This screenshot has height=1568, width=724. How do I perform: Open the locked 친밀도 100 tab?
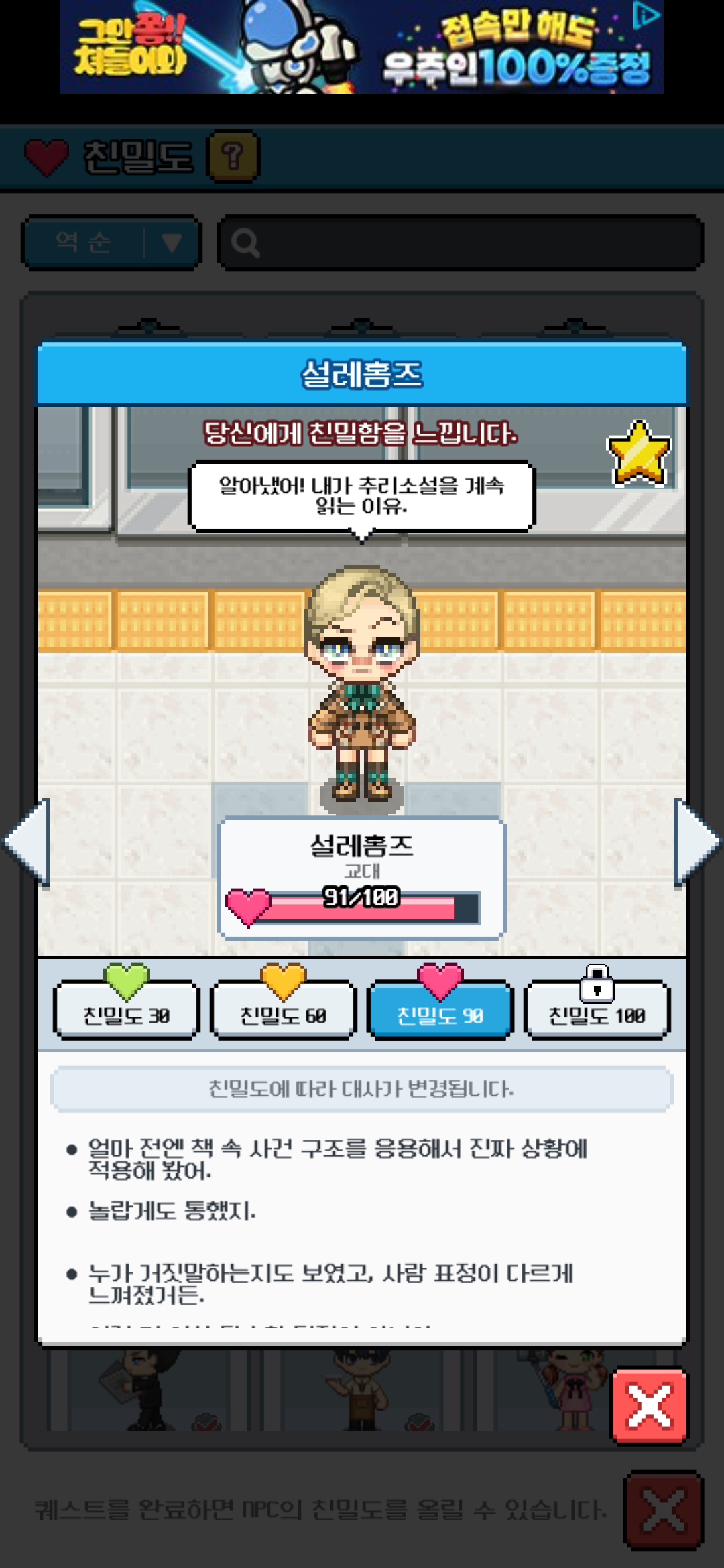(597, 1010)
